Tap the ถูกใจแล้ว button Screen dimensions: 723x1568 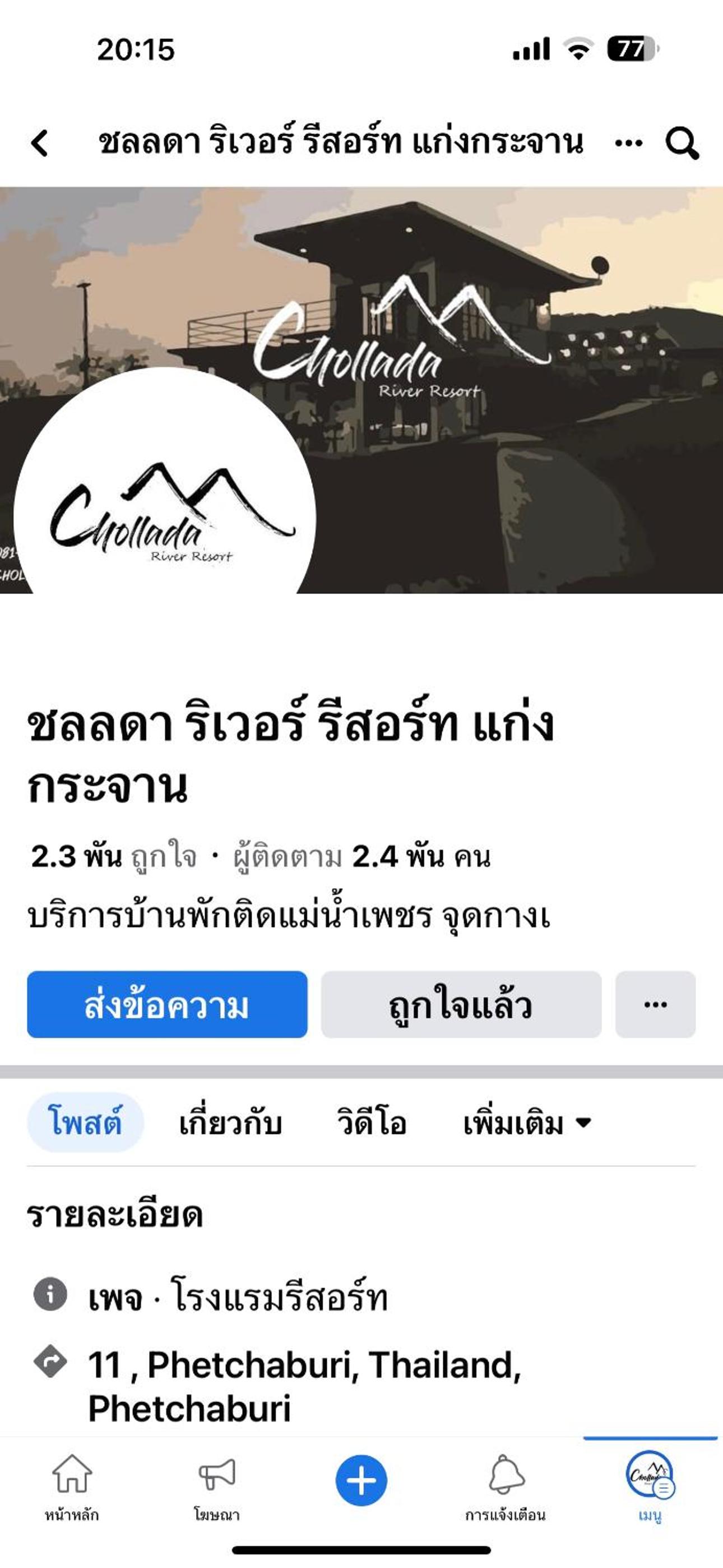tap(461, 1004)
